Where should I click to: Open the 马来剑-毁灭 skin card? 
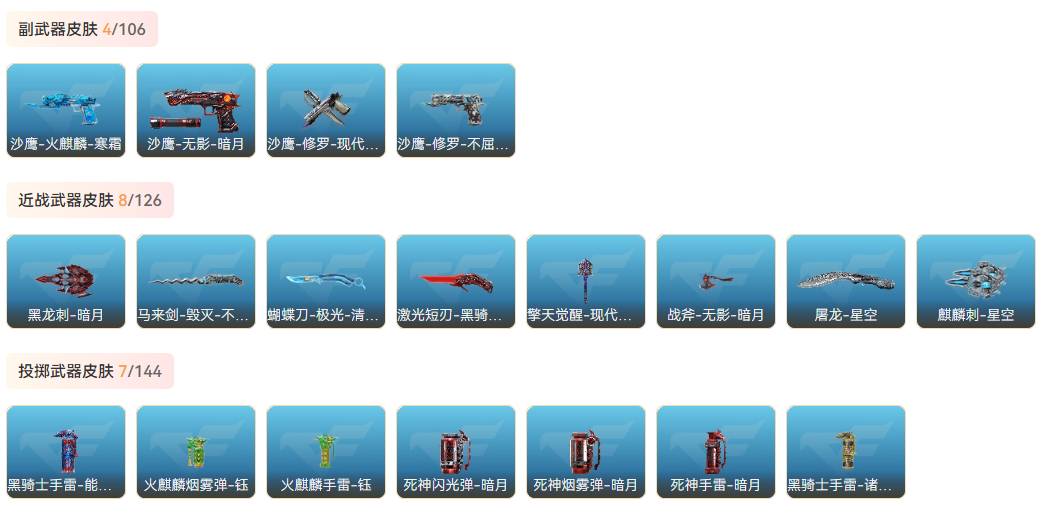pos(196,281)
